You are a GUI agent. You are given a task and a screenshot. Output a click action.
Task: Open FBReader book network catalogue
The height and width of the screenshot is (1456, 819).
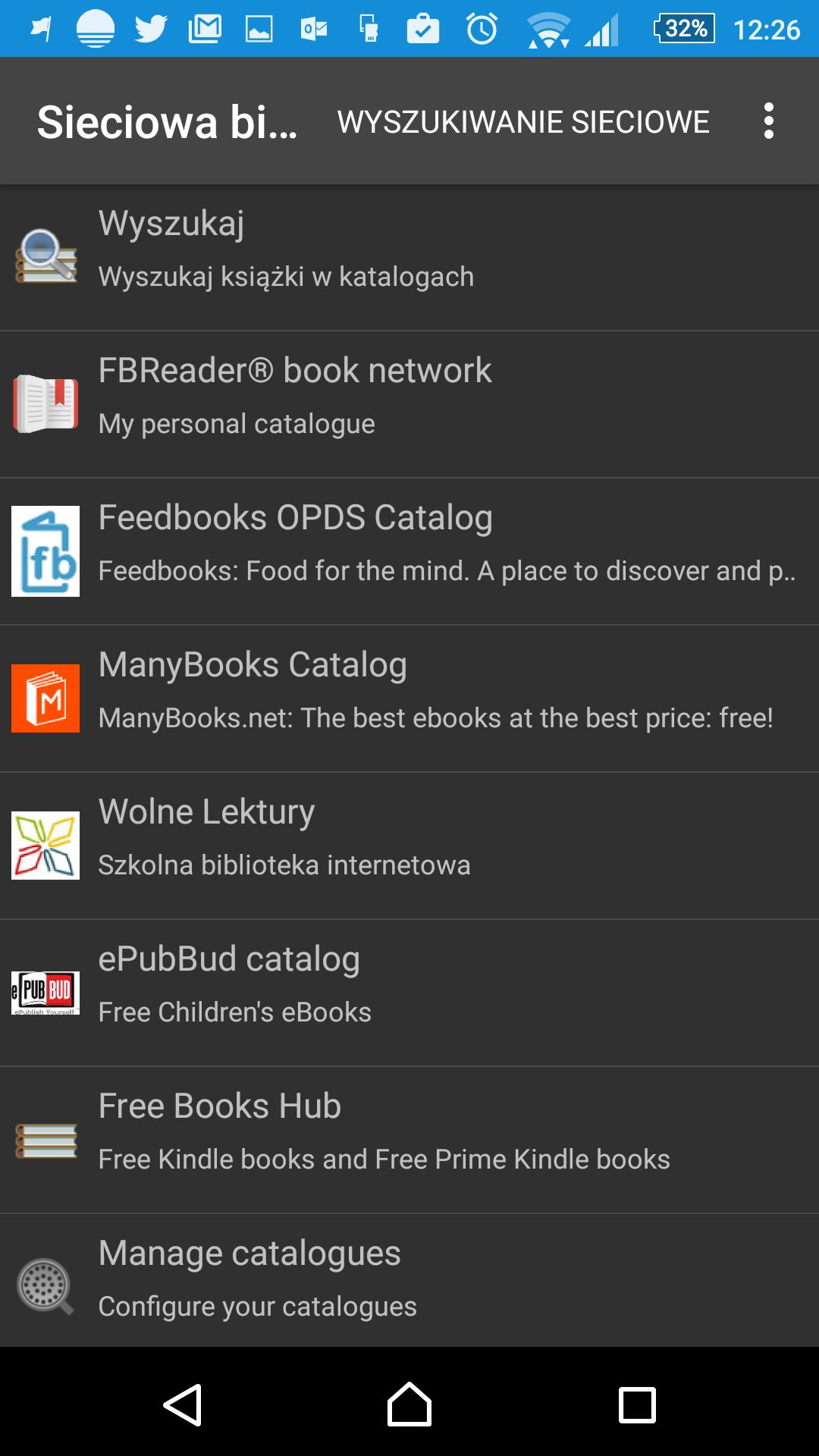409,404
